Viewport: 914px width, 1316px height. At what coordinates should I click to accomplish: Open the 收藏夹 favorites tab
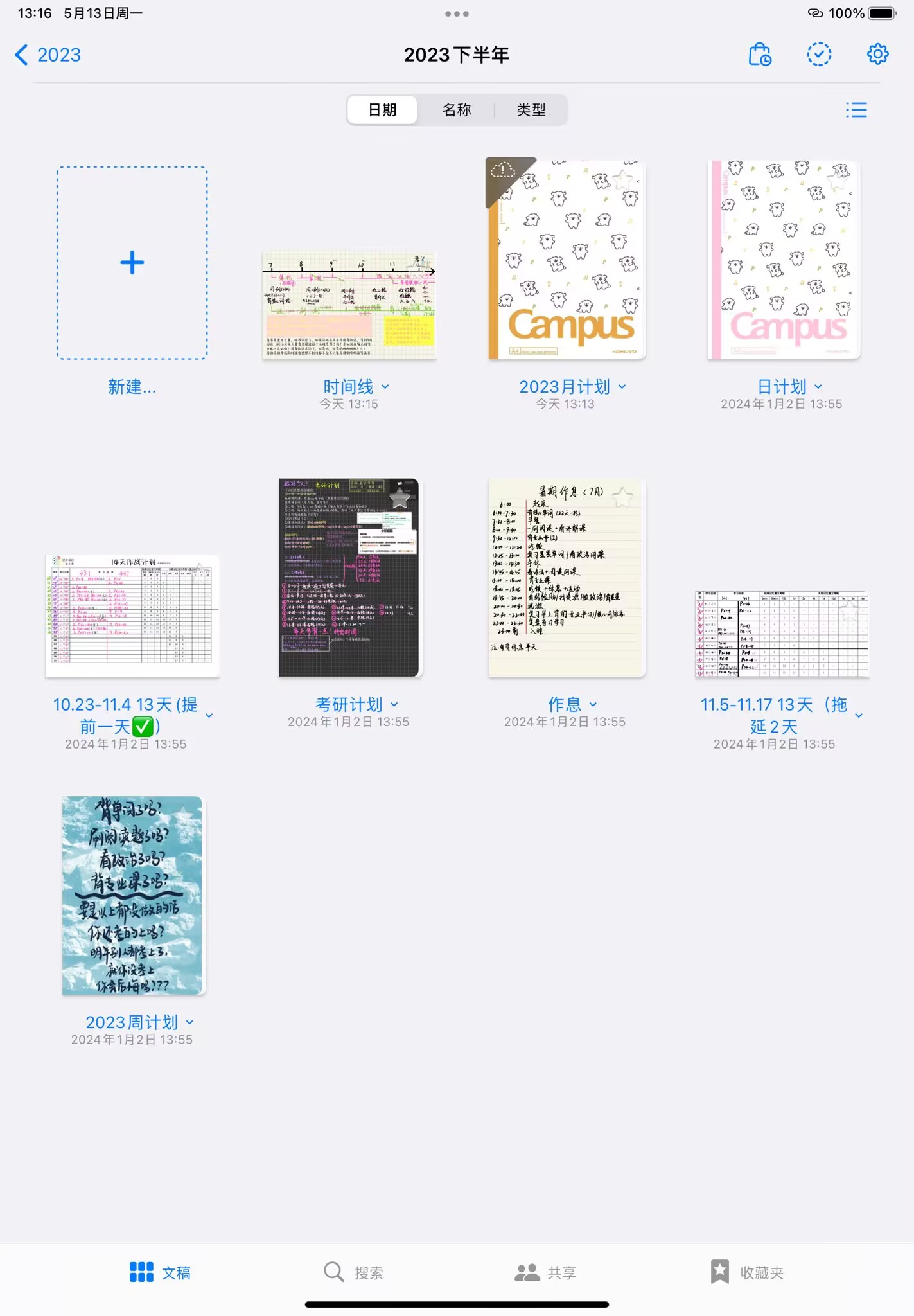coord(748,1272)
